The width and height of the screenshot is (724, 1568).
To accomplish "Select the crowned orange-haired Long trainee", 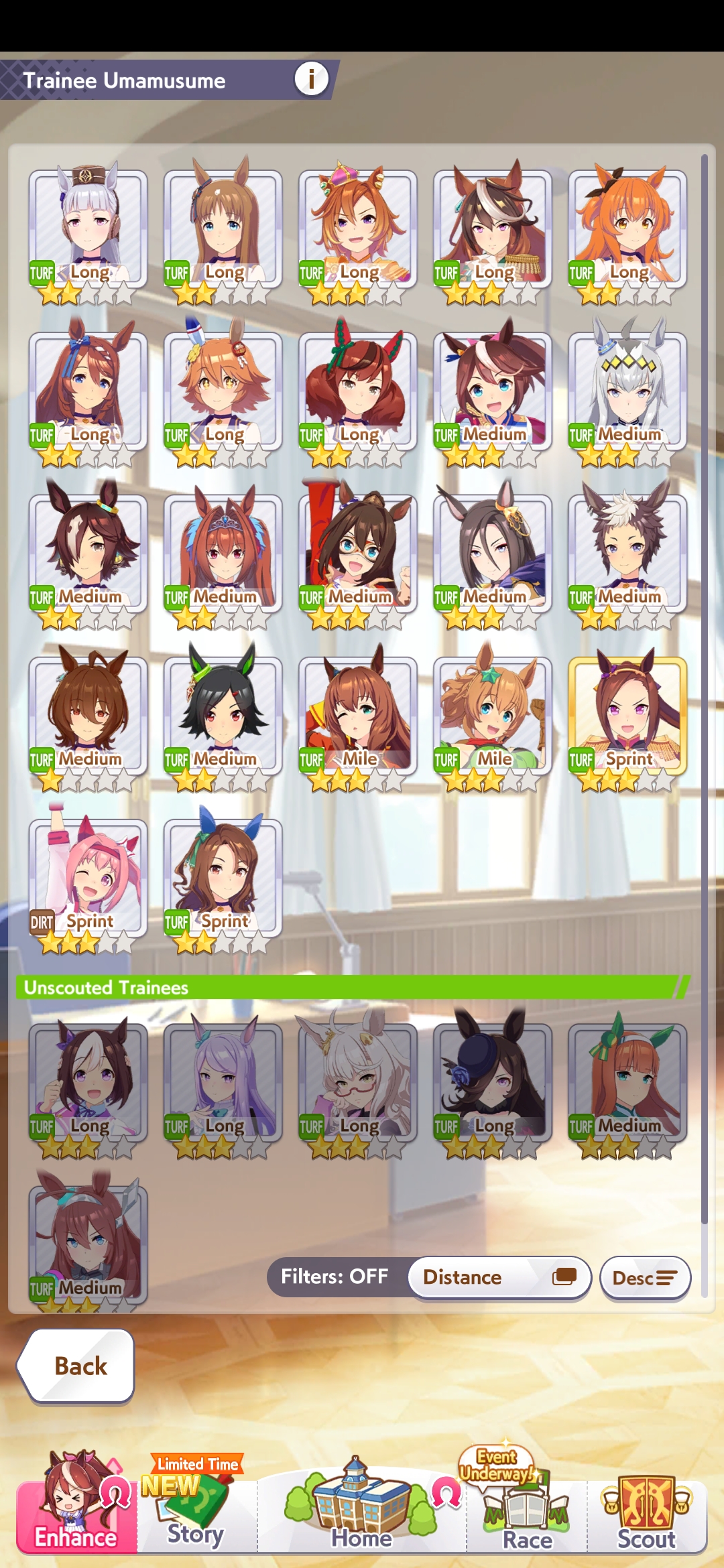I will [357, 230].
